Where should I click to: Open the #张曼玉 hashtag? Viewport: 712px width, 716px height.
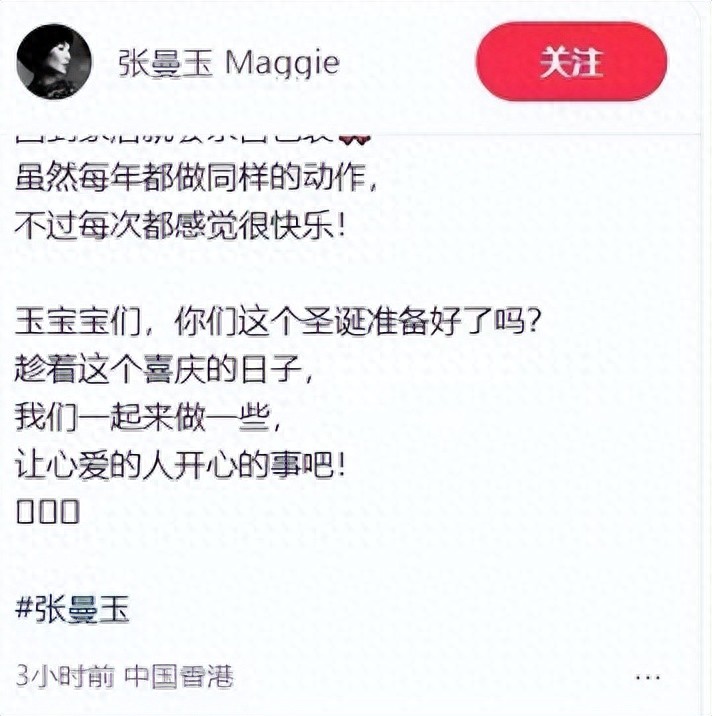click(74, 608)
